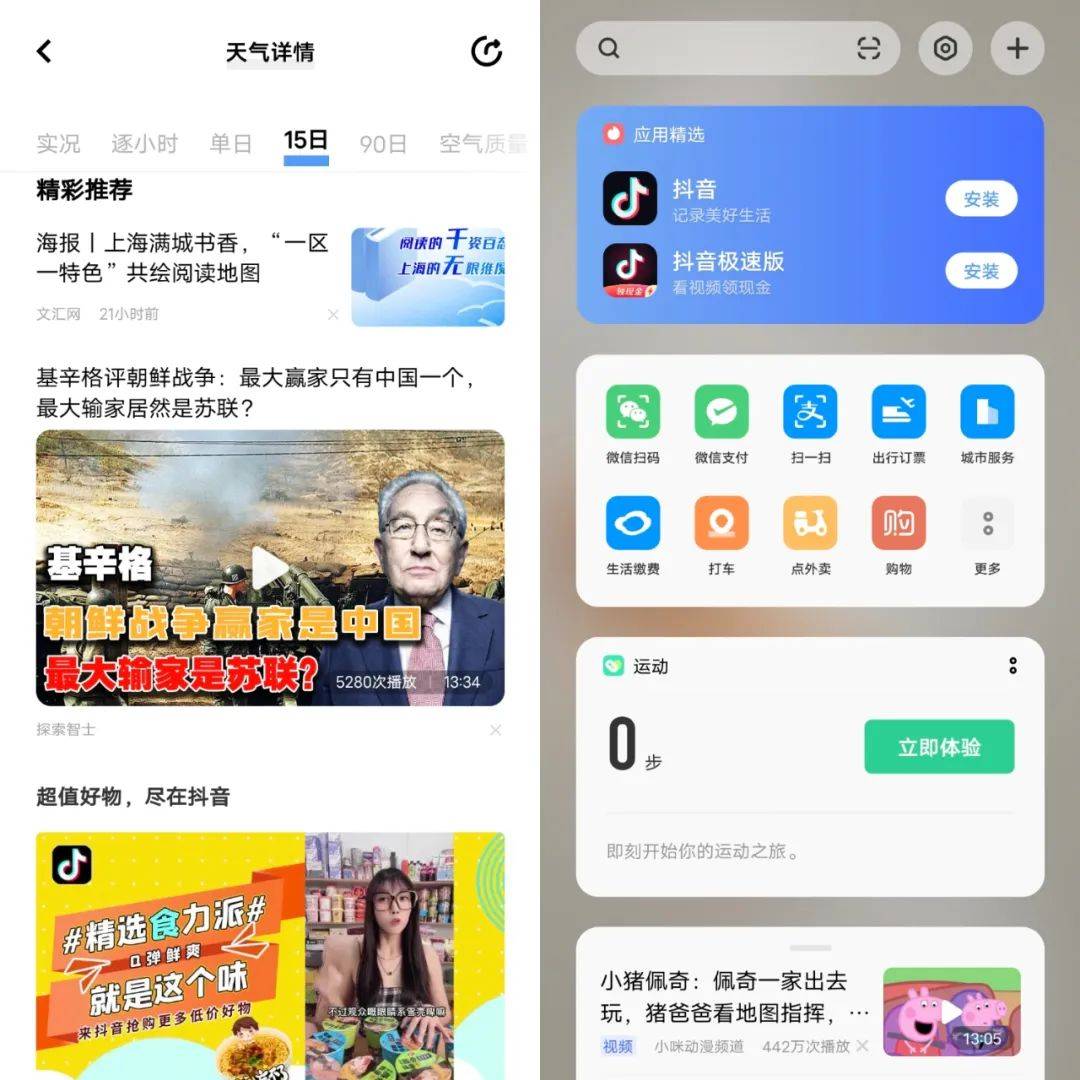Install 抖音极速版
The height and width of the screenshot is (1080, 1080).
click(981, 271)
